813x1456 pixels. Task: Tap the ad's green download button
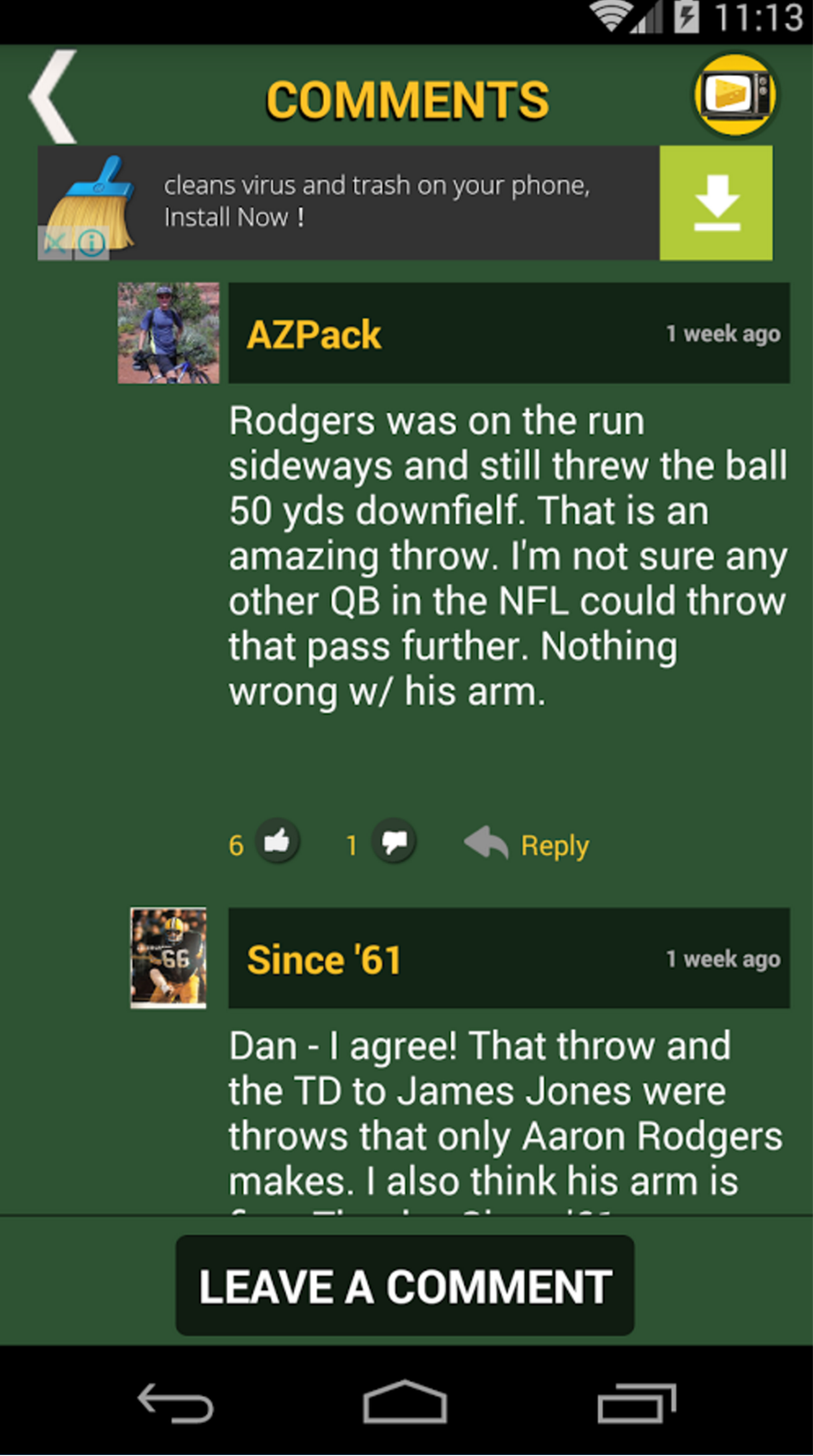tap(716, 204)
